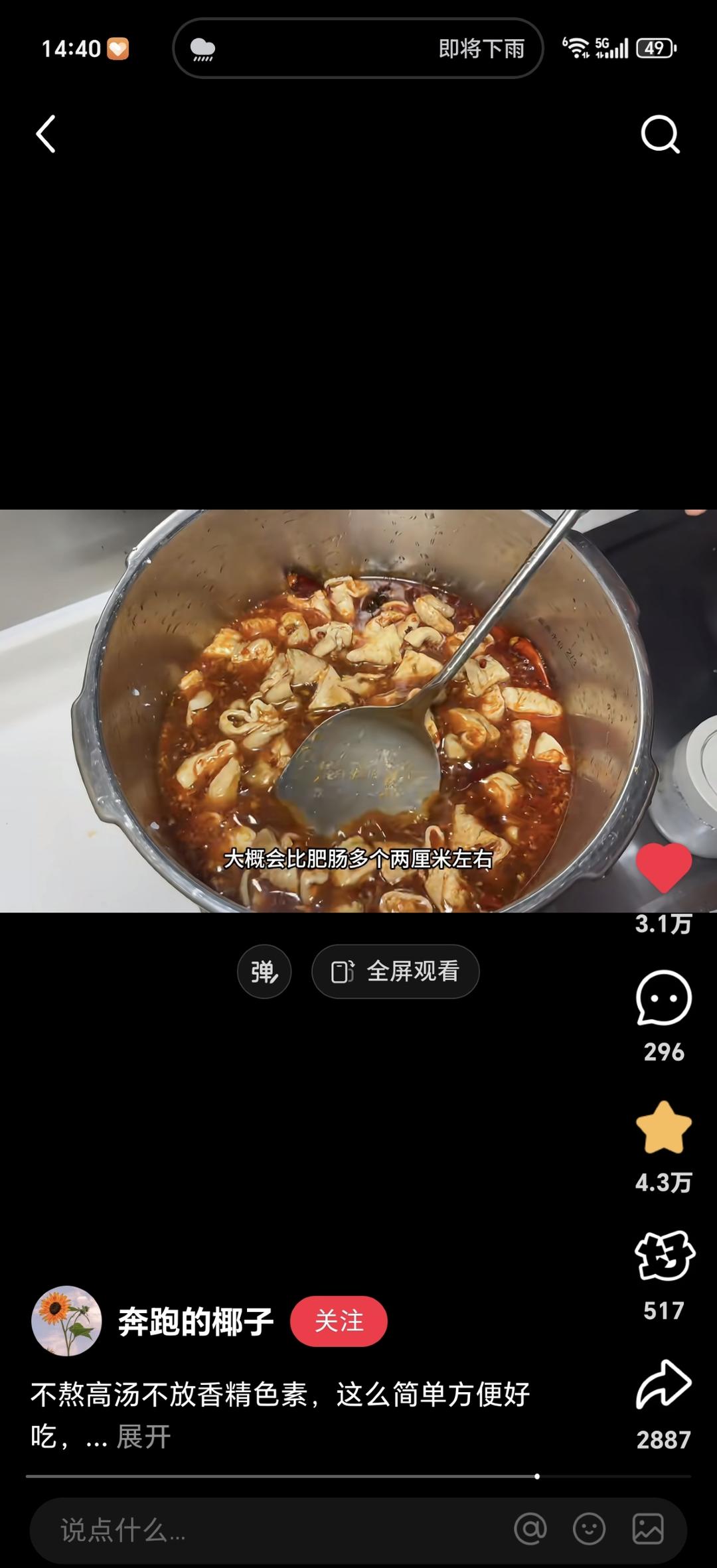Viewport: 717px width, 1568px height.
Task: Open the search magnifier icon
Action: click(x=659, y=135)
